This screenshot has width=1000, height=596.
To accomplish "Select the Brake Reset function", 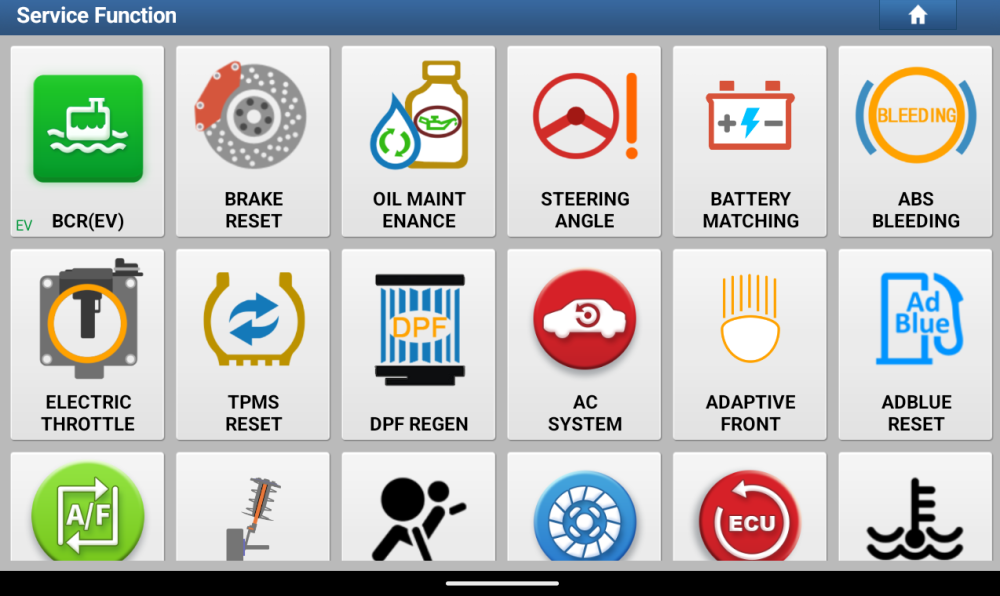I will [253, 141].
